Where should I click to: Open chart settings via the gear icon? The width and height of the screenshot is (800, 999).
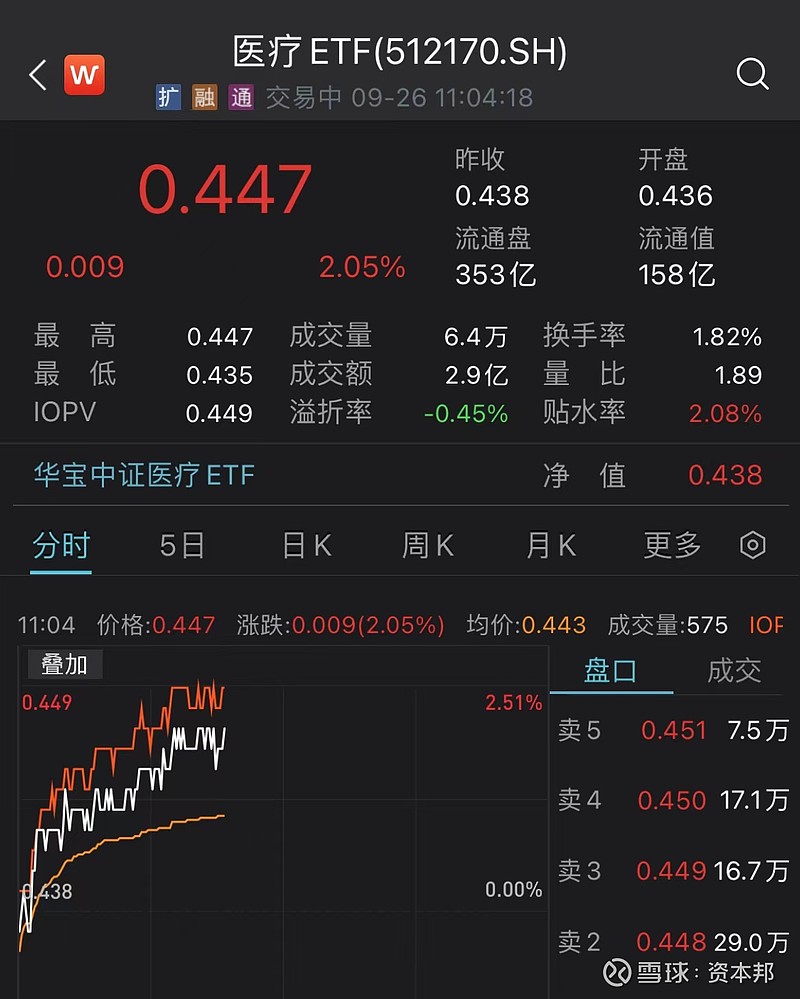click(753, 545)
